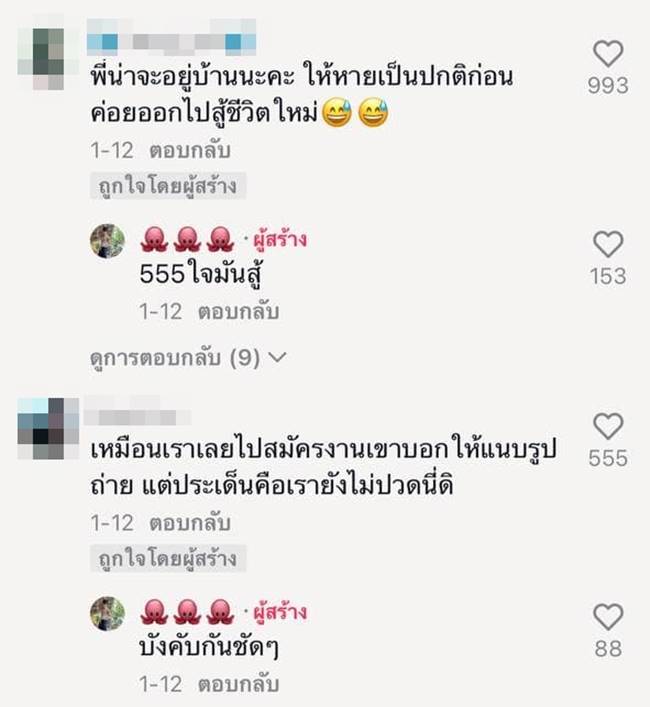Screen dimensions: 650x707
Task: Like the comment with 555 likes
Action: [x=607, y=427]
